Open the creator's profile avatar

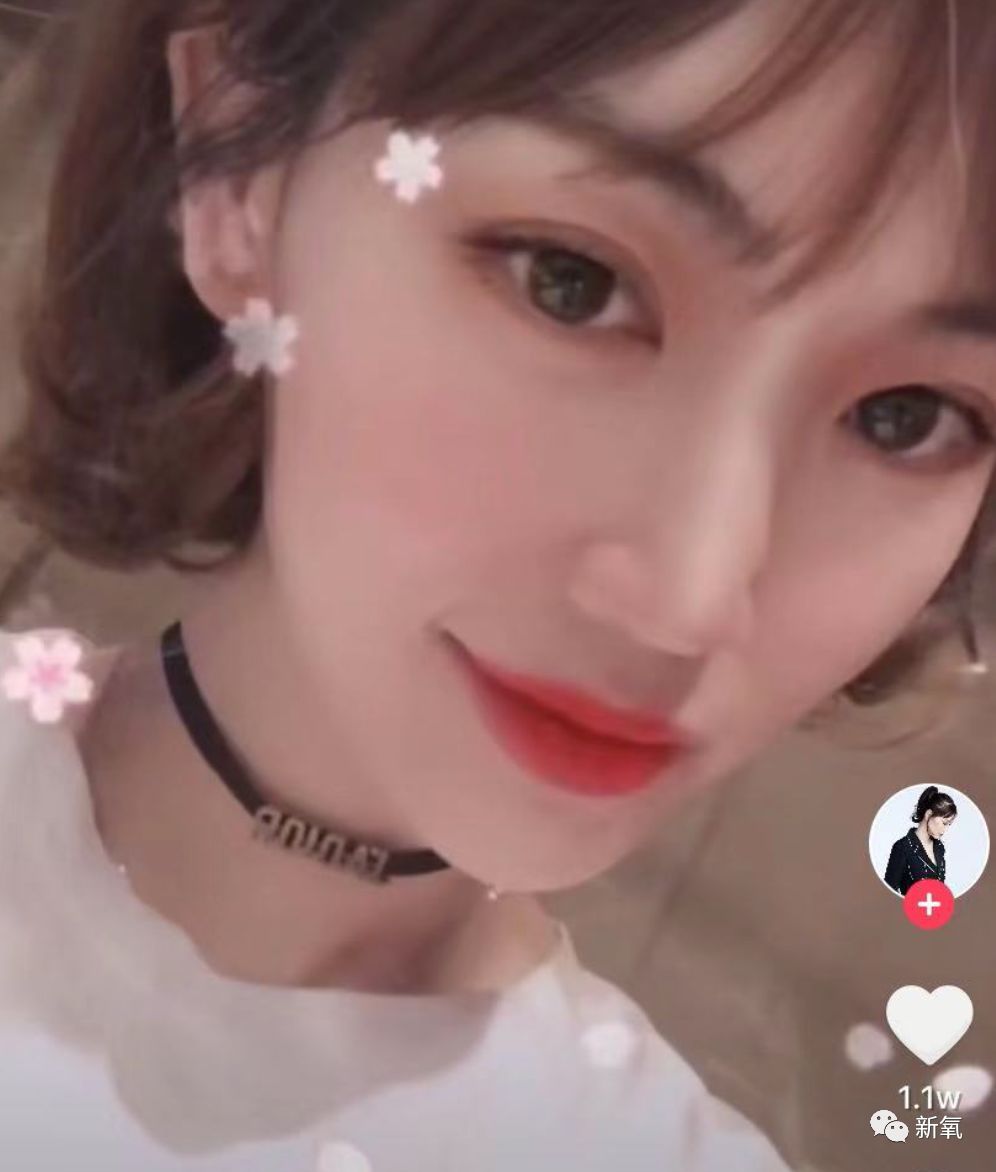[929, 841]
